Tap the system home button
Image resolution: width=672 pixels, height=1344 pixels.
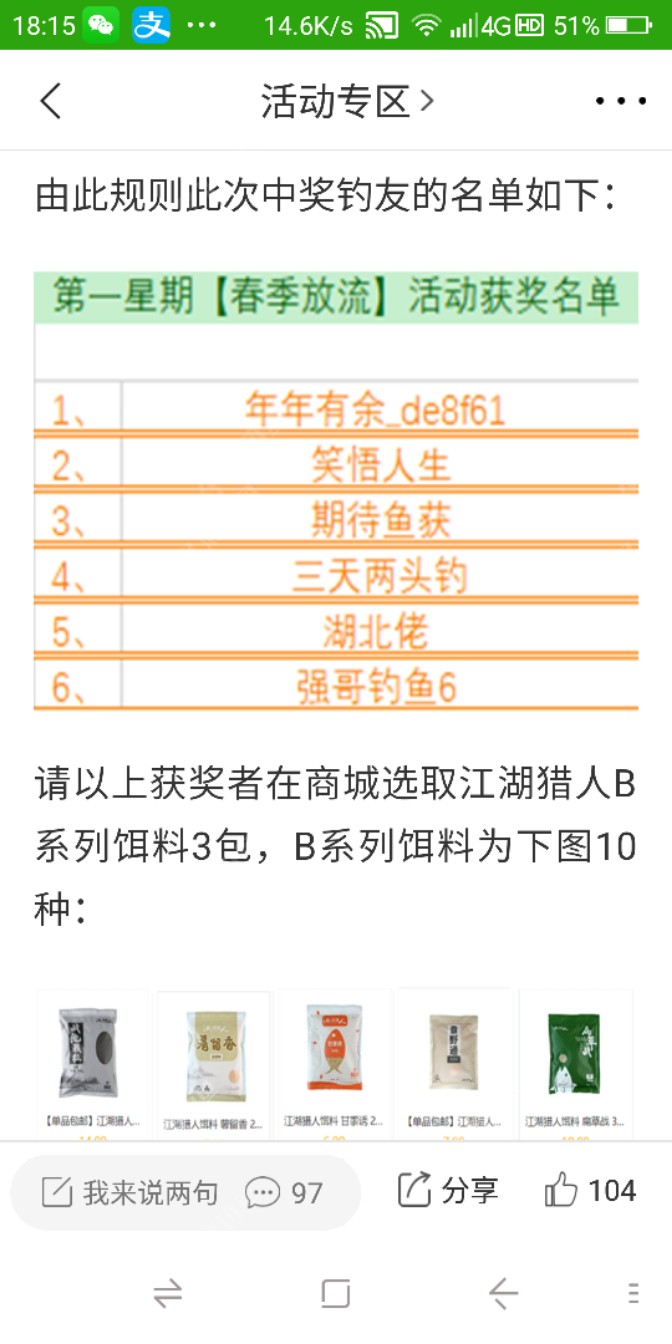pos(336,1294)
